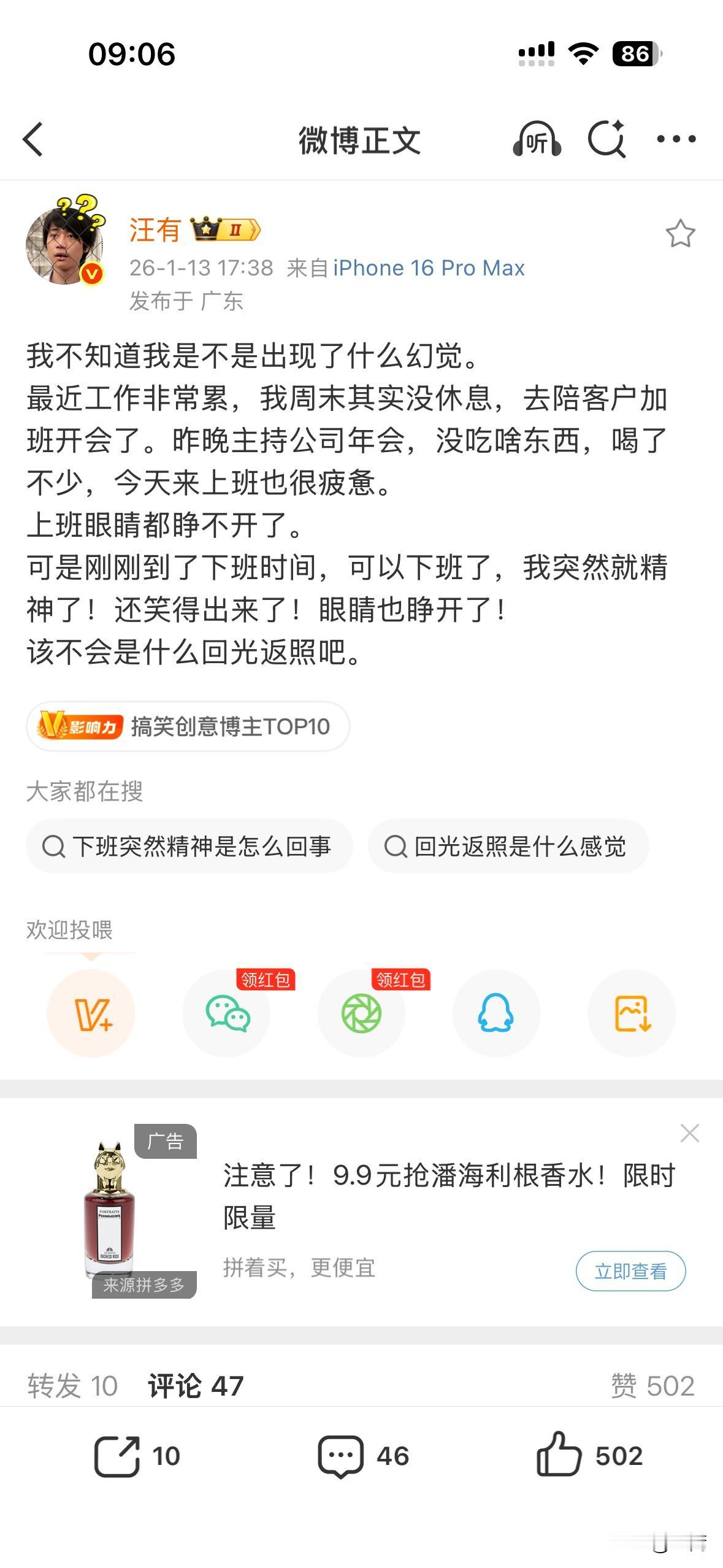Open the iPhone 16 Pro Max source link

click(x=428, y=267)
